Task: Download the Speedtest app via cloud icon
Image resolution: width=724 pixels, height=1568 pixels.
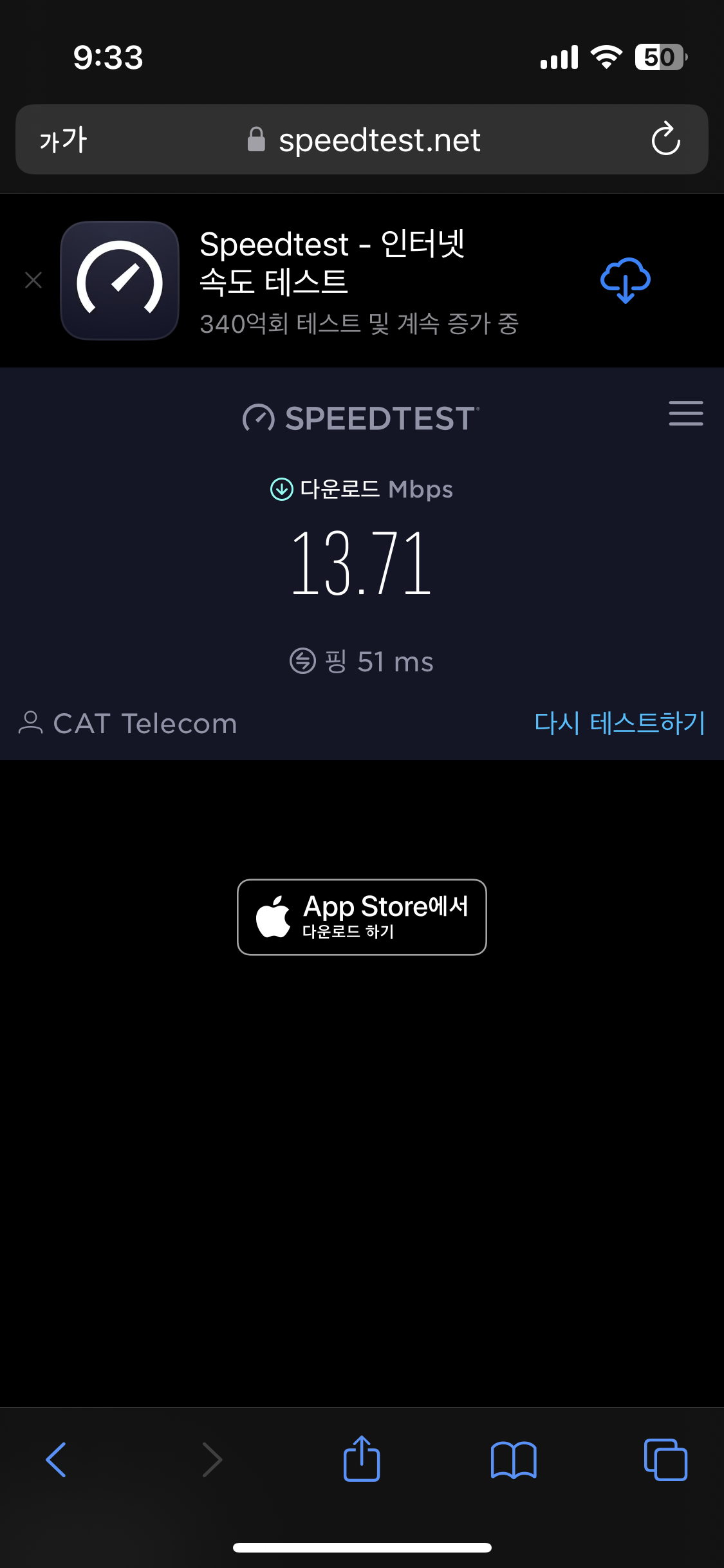Action: click(625, 280)
